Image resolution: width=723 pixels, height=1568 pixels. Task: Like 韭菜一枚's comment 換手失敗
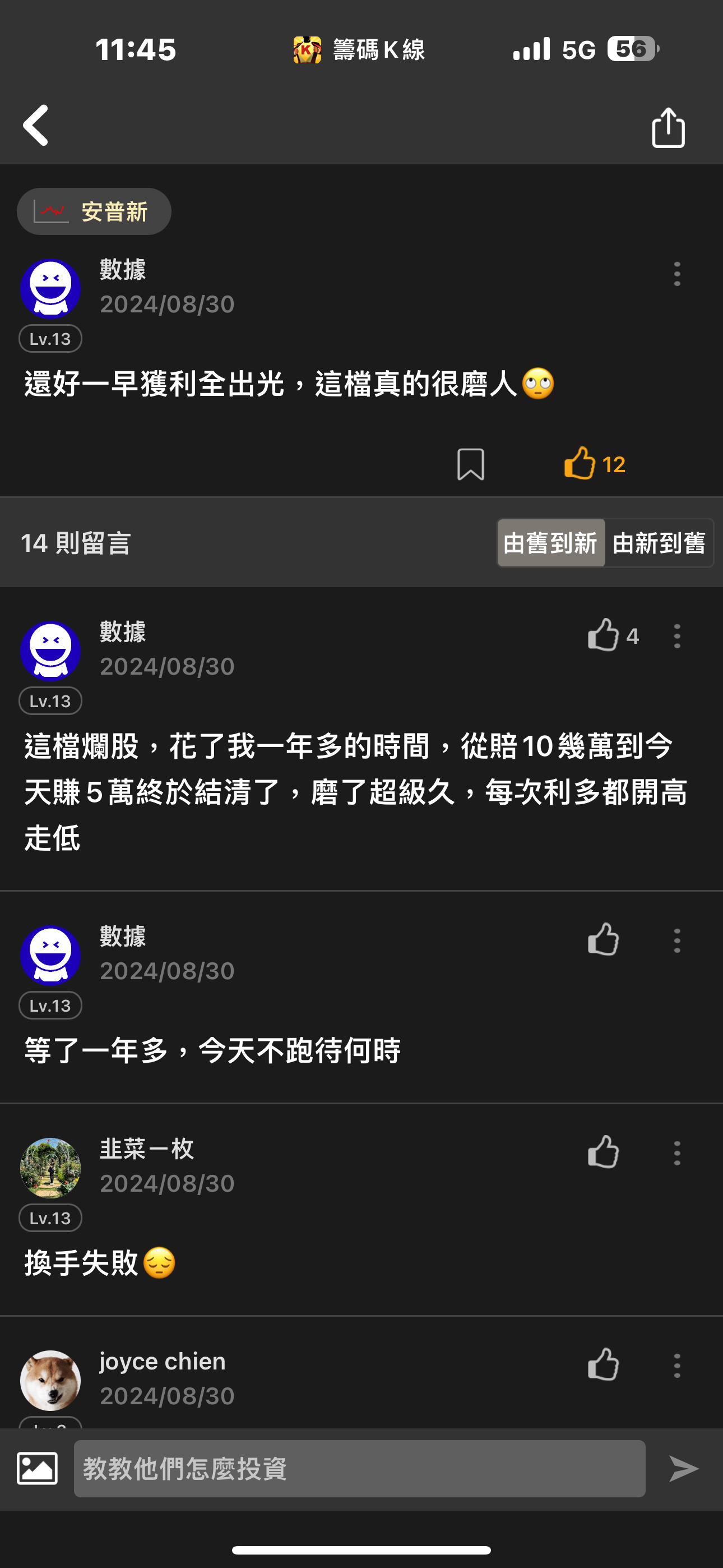click(x=603, y=1152)
